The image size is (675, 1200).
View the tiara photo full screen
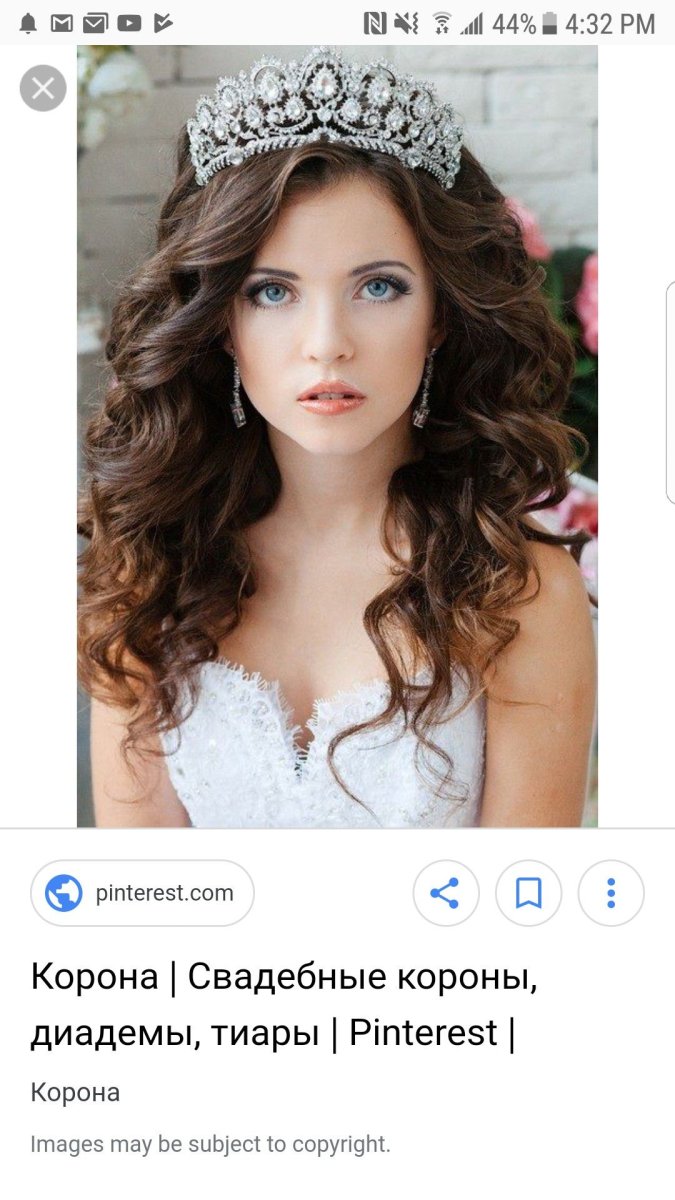pyautogui.click(x=337, y=436)
